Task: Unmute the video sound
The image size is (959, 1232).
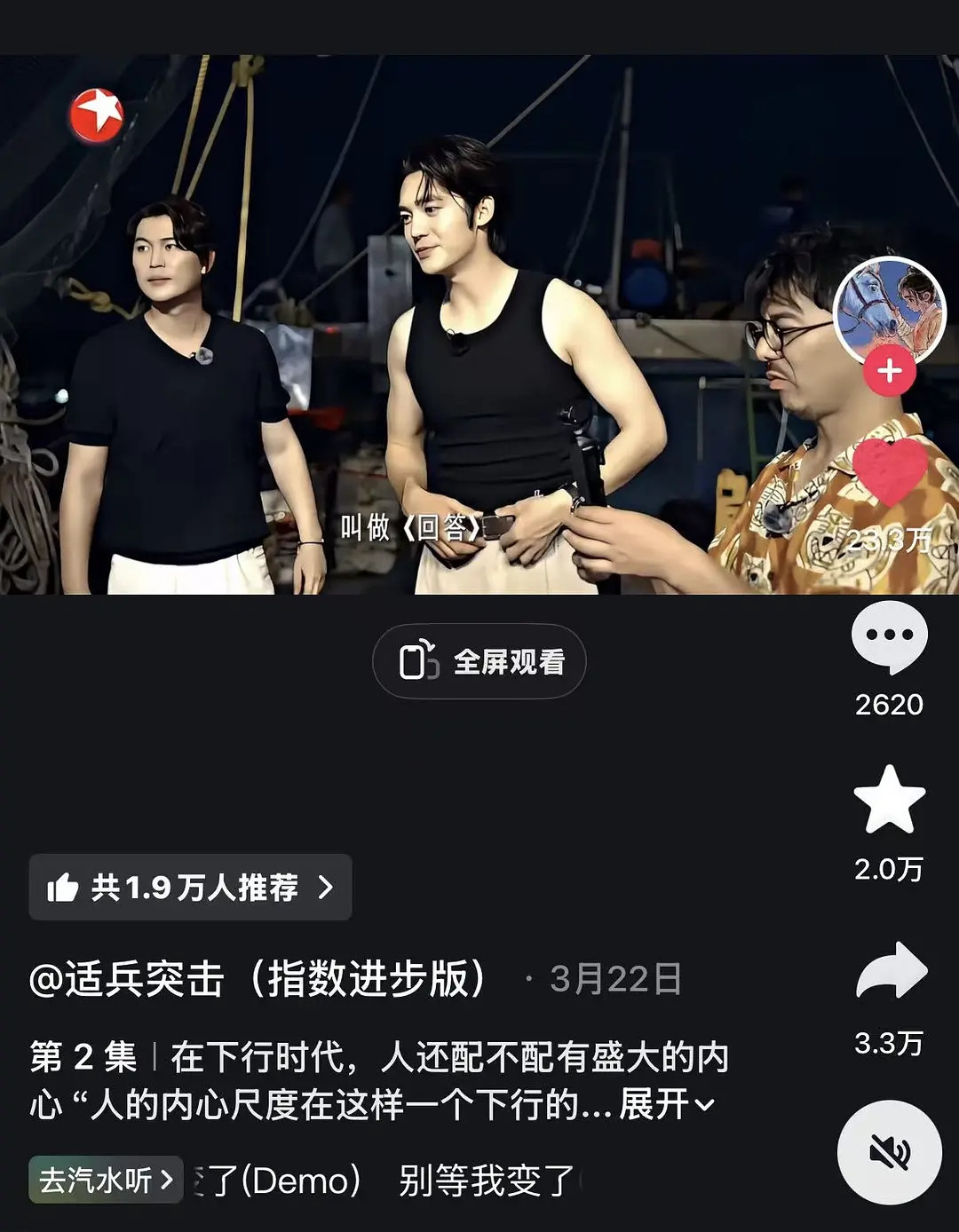Action: [x=891, y=1151]
